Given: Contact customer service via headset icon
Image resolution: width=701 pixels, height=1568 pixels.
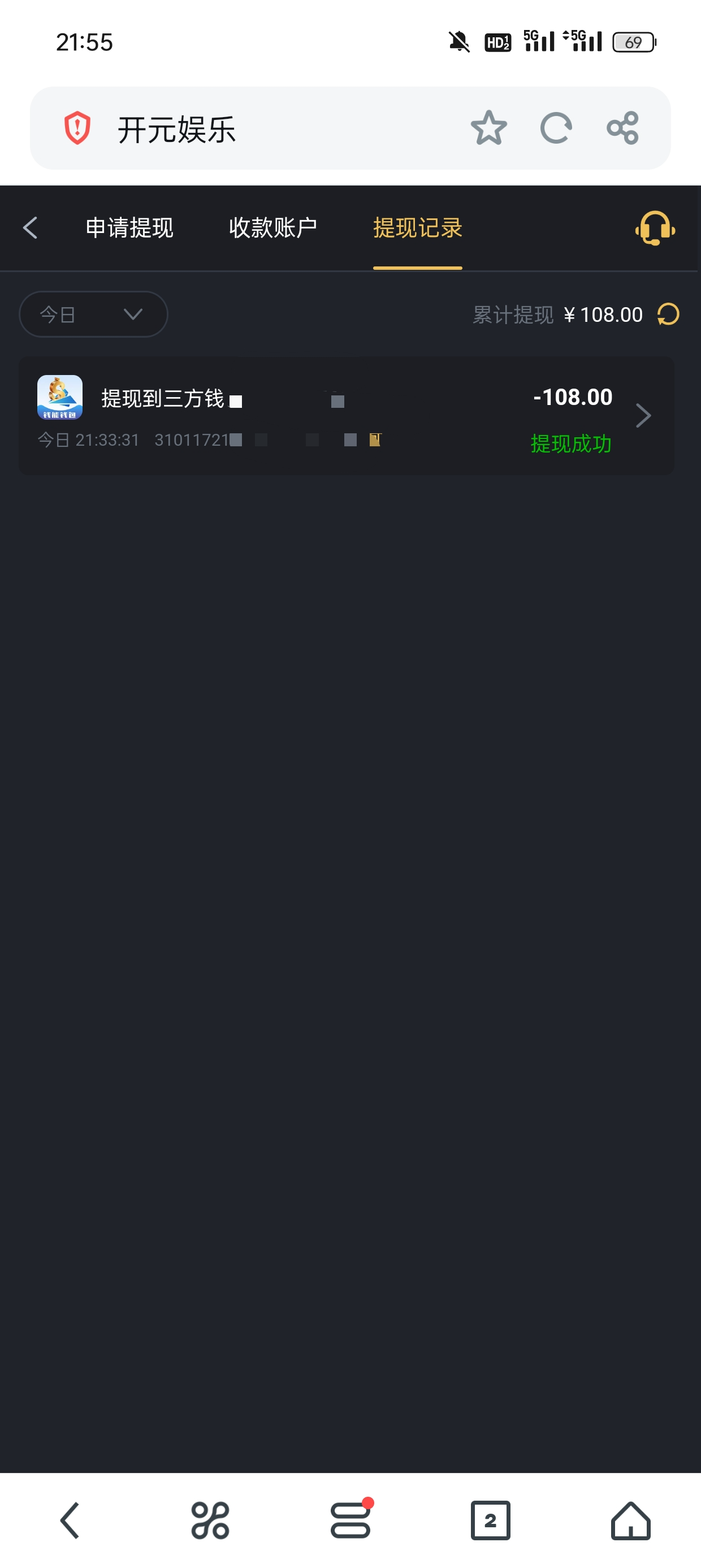Looking at the screenshot, I should click(x=655, y=229).
